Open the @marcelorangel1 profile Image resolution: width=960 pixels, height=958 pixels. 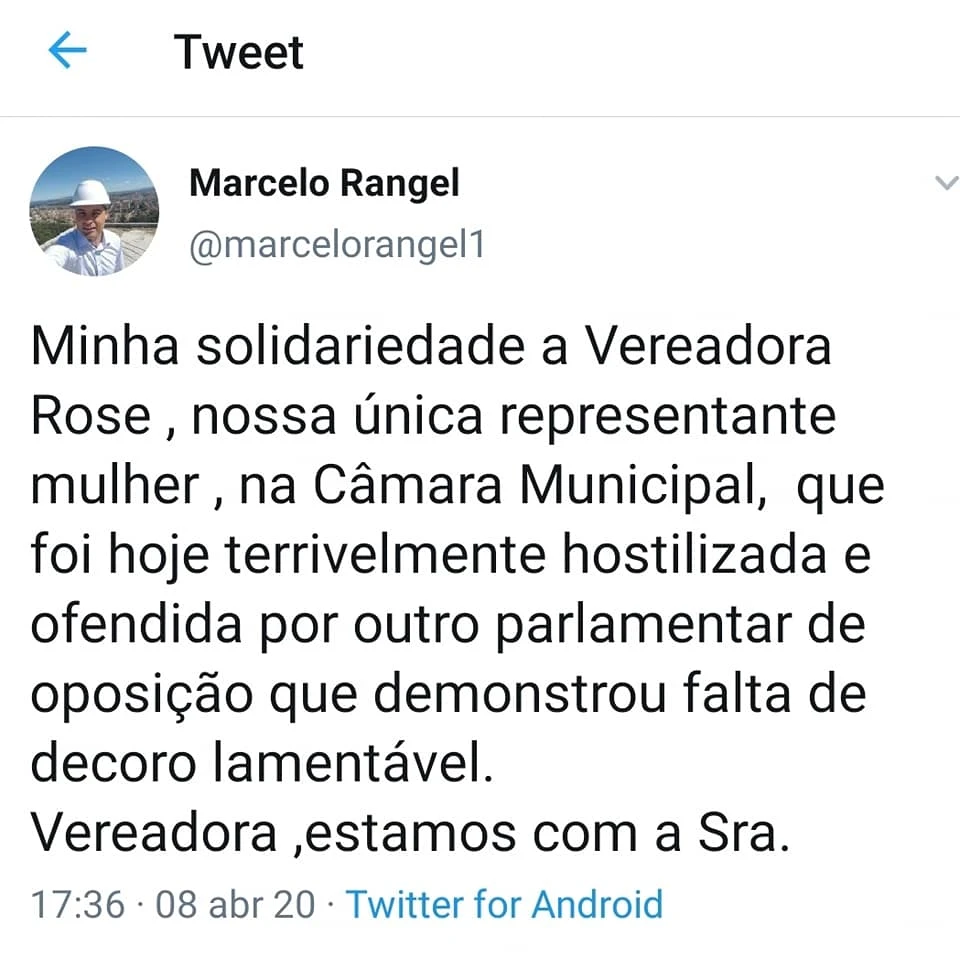tap(337, 246)
